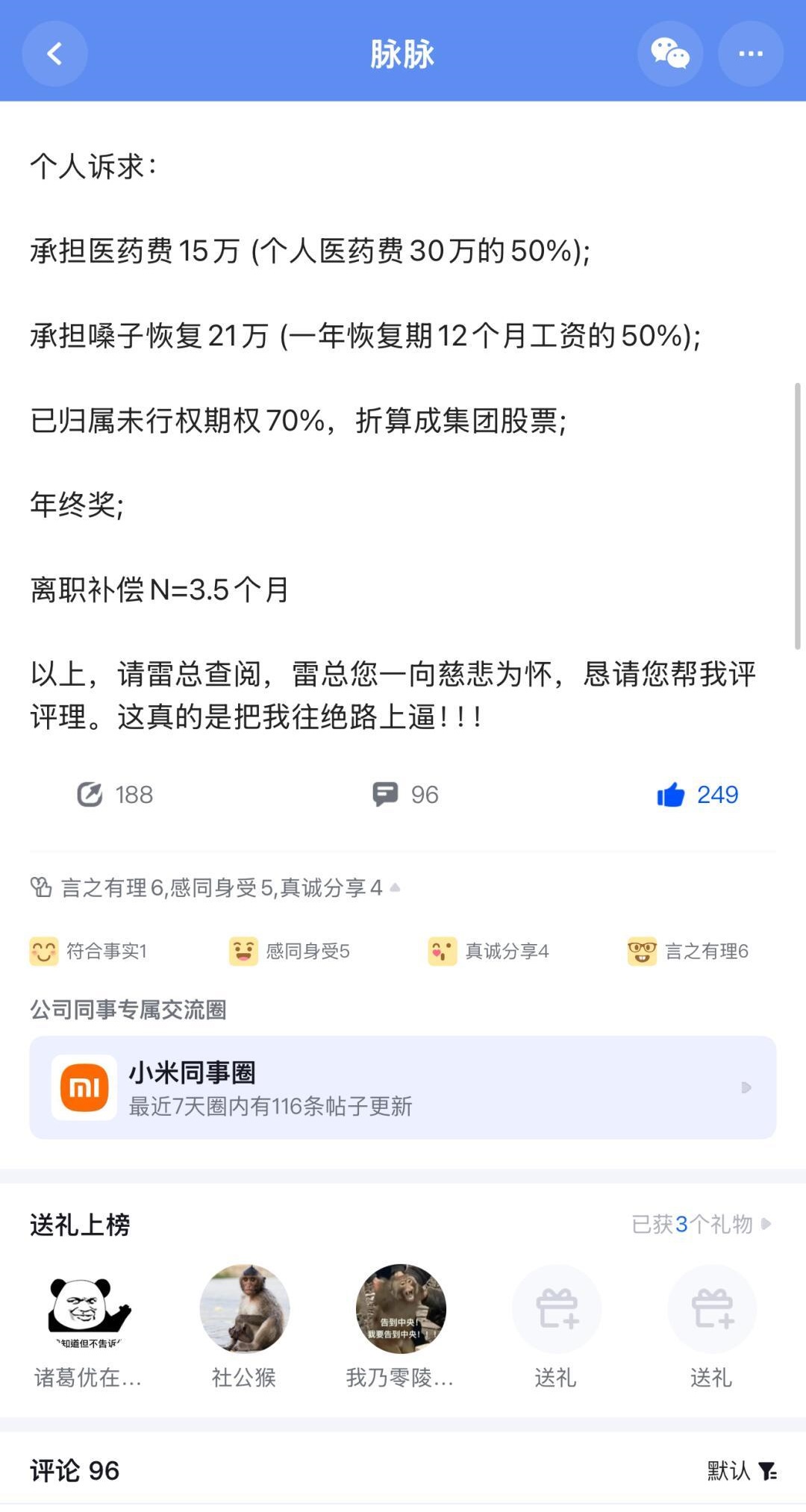Image resolution: width=806 pixels, height=1512 pixels.
Task: Go back using the top arrow
Action: pyautogui.click(x=54, y=54)
